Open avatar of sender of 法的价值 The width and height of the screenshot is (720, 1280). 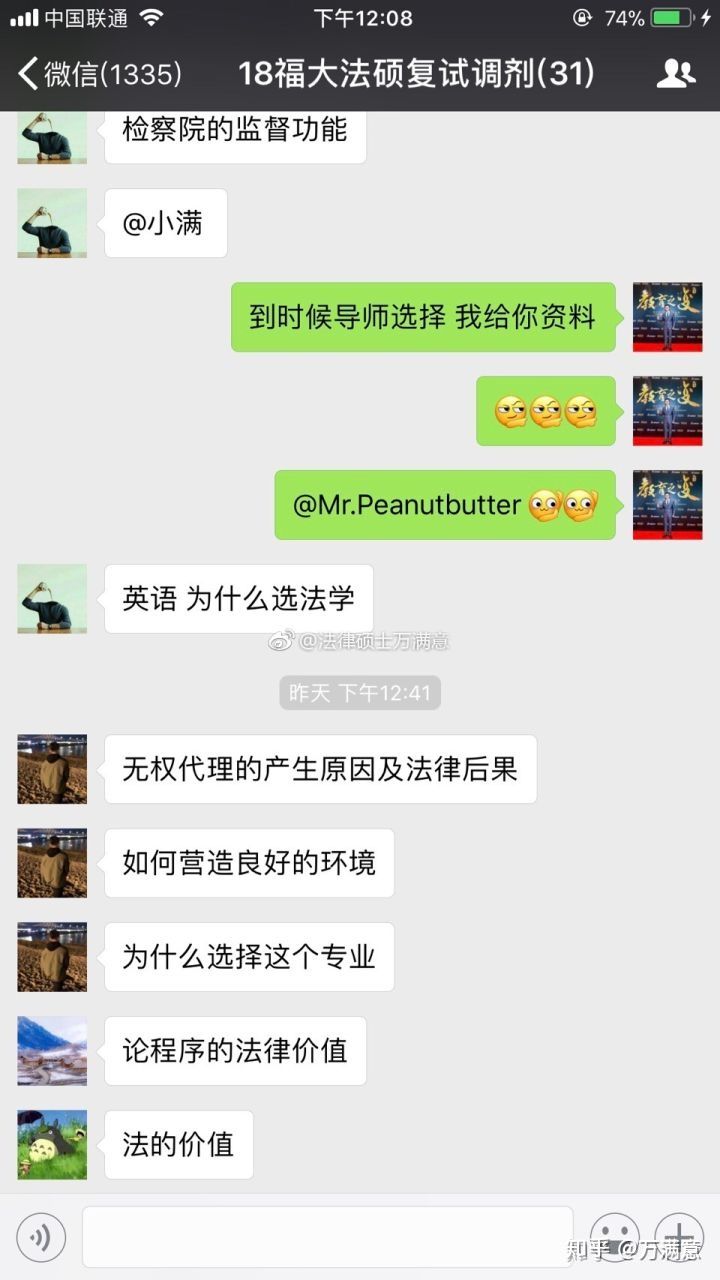pyautogui.click(x=52, y=1144)
